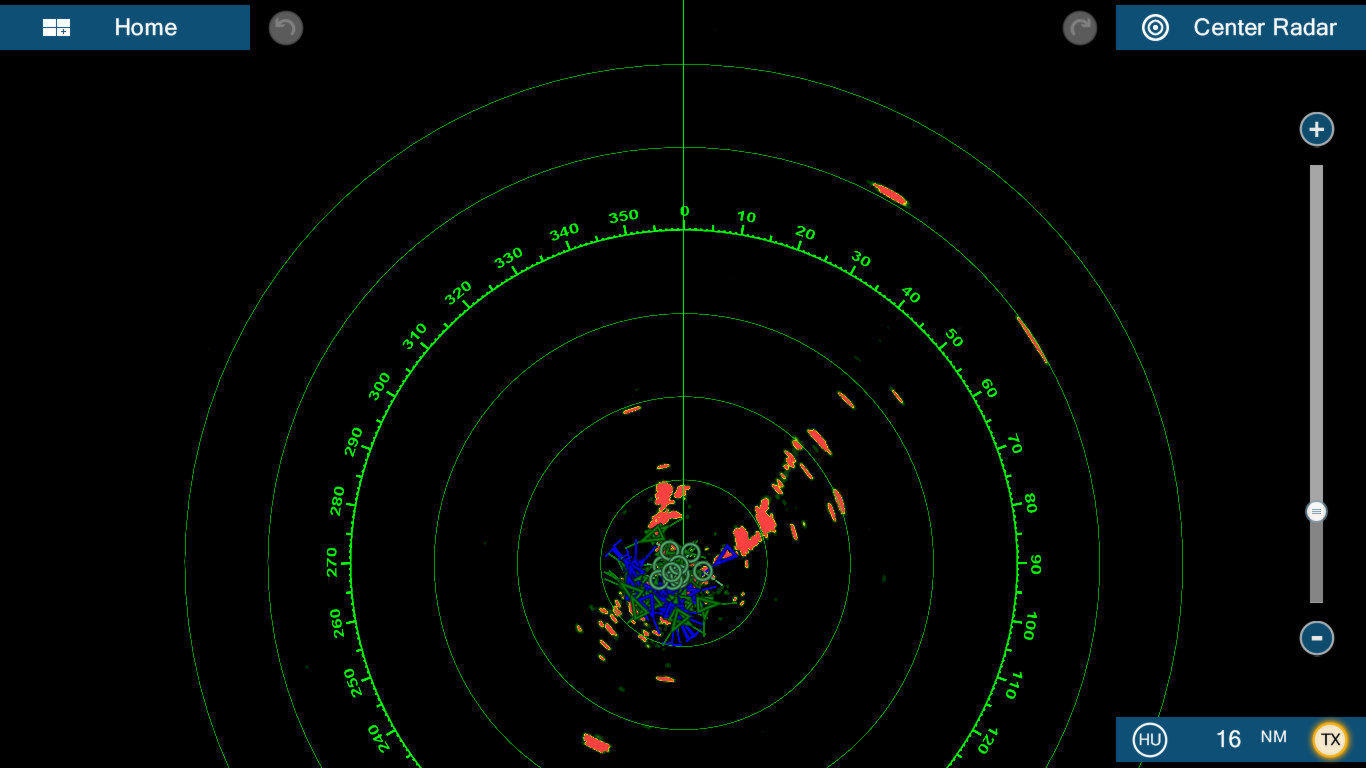Open the Home menu

pyautogui.click(x=124, y=27)
